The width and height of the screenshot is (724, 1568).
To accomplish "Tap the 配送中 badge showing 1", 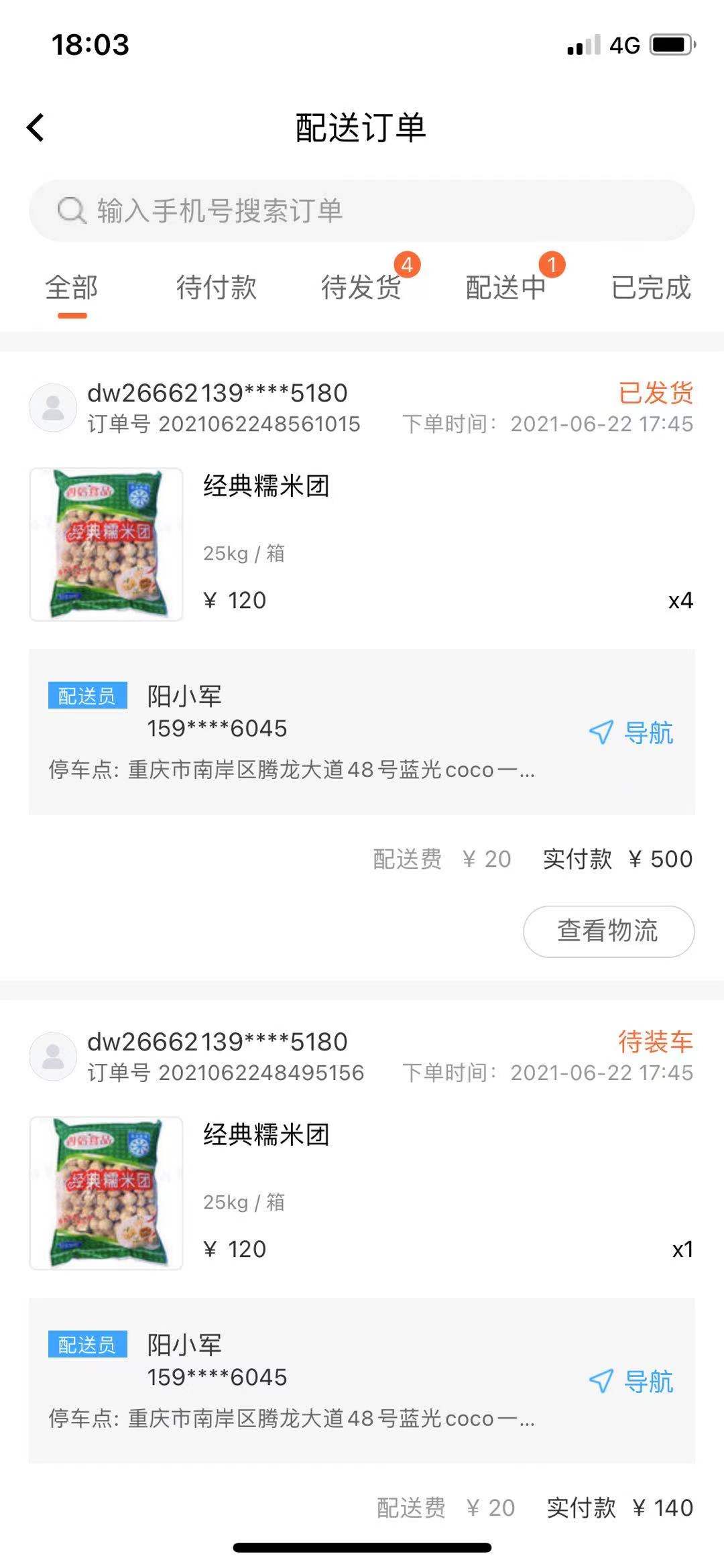I will (551, 263).
